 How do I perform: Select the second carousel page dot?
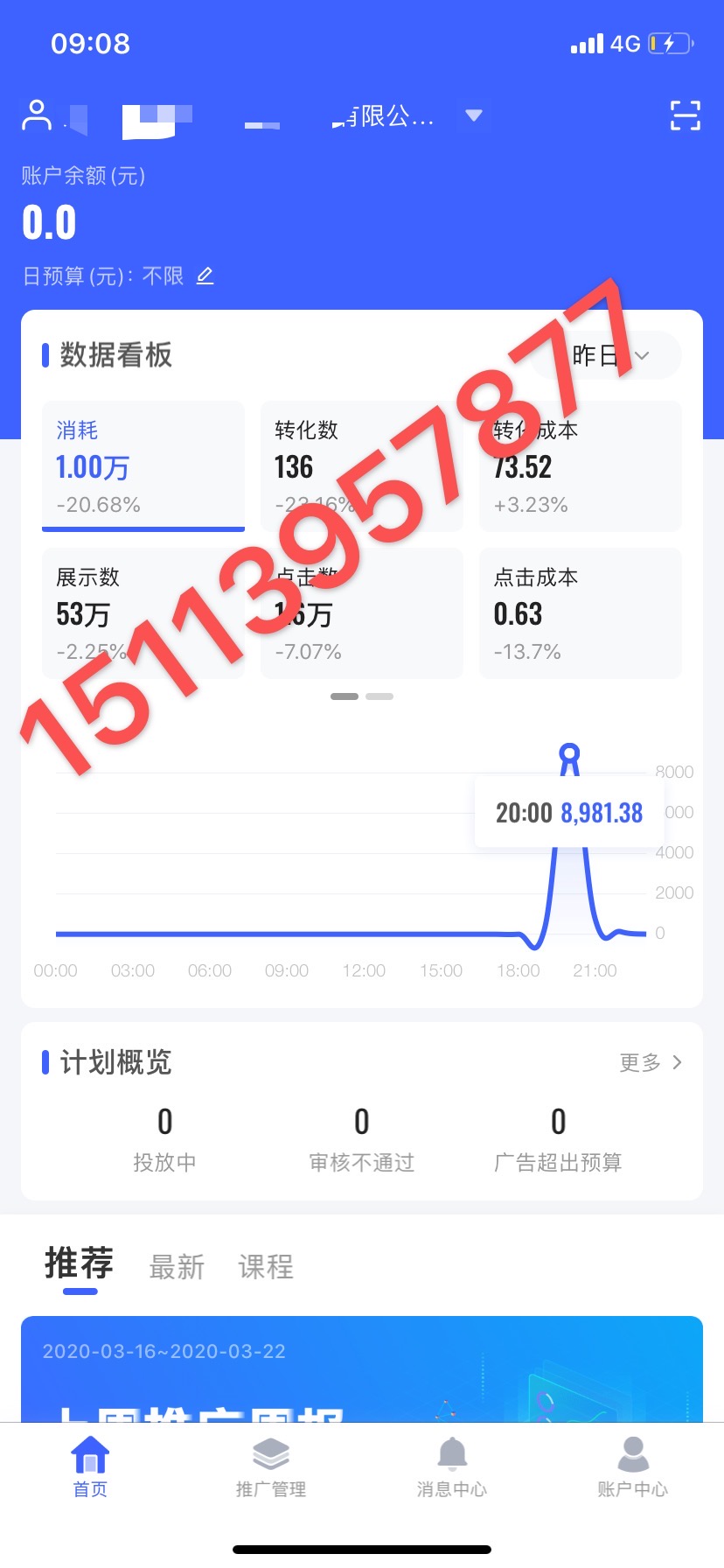[379, 696]
